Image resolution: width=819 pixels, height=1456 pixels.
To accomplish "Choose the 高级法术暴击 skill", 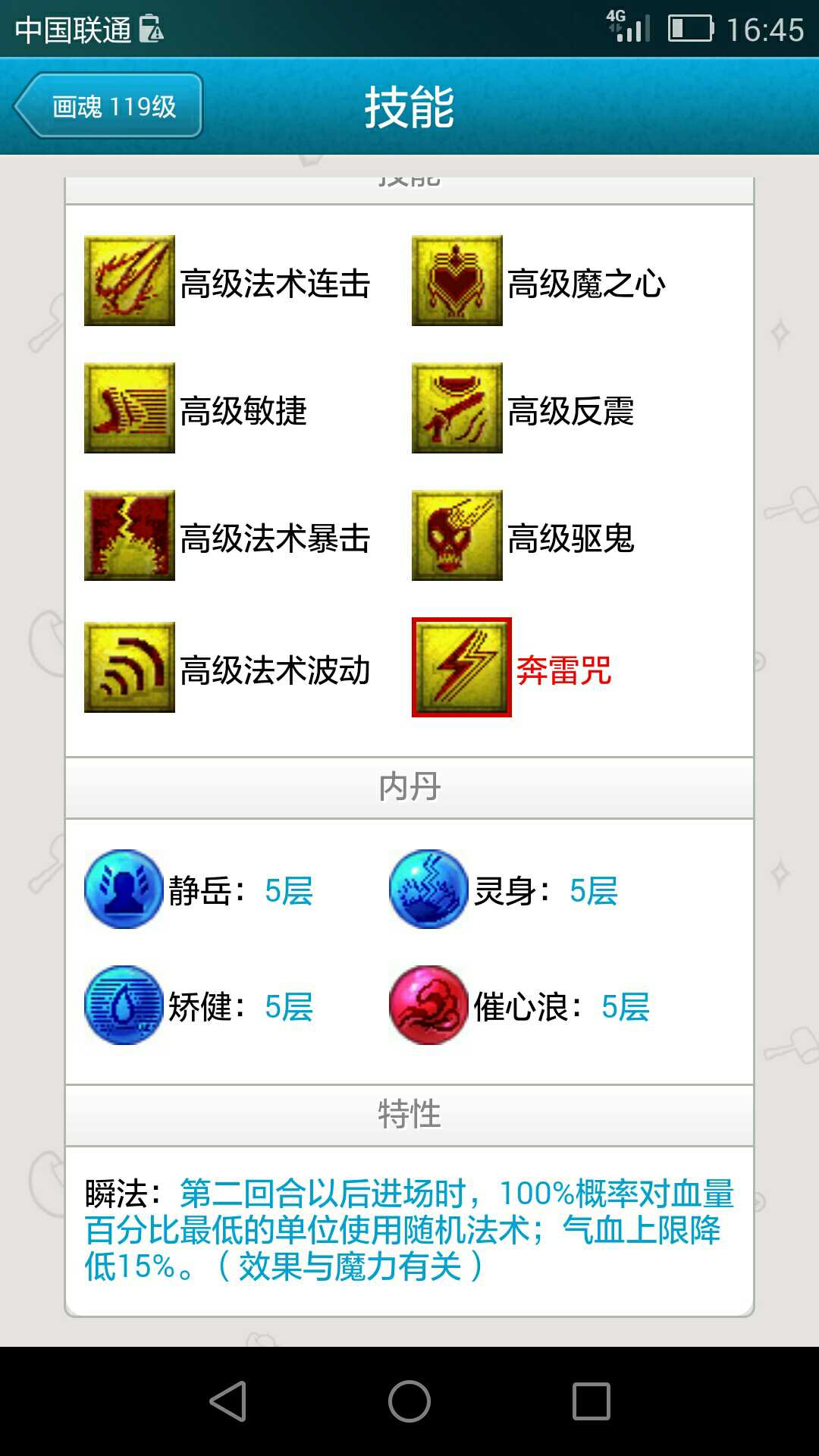I will pos(130,535).
